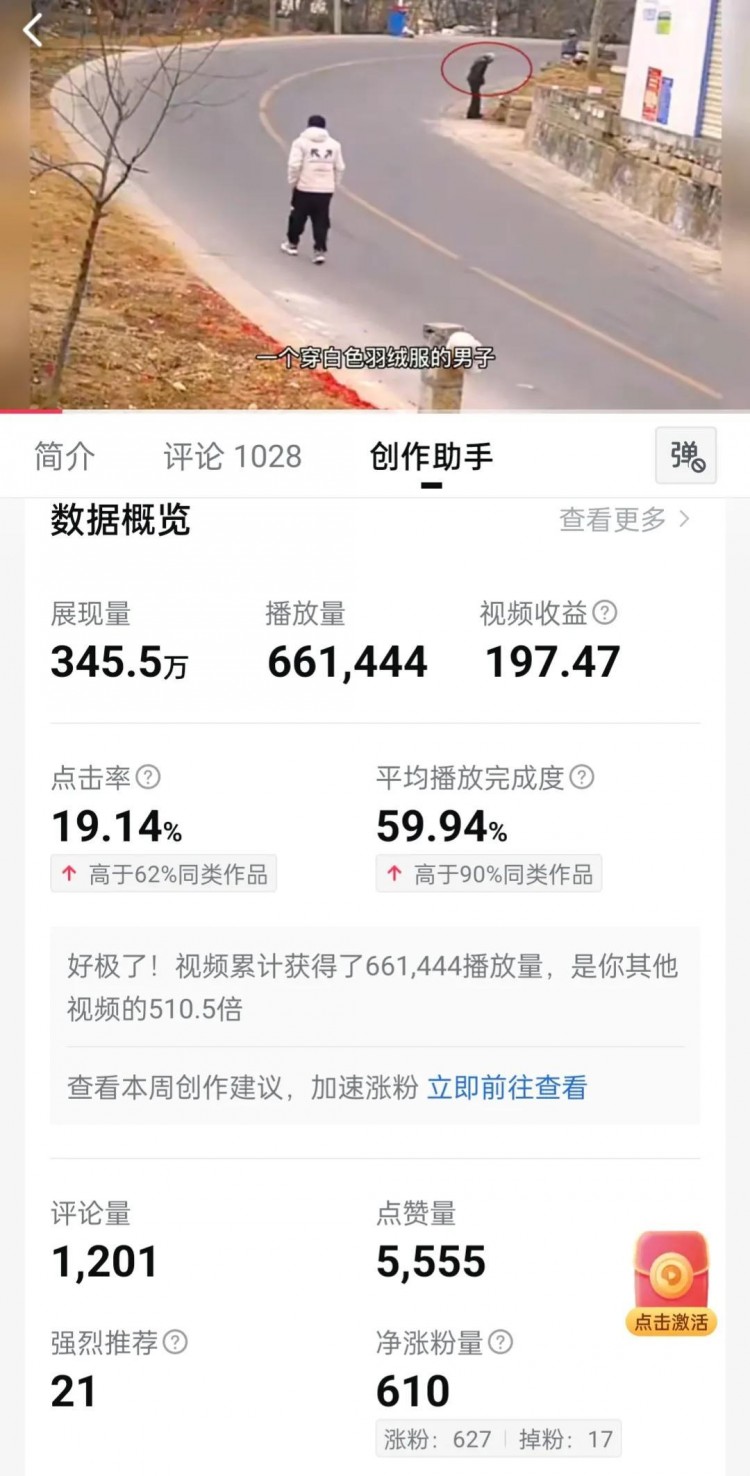Tap the back arrow at top left
This screenshot has height=1476, width=750.
pyautogui.click(x=30, y=30)
